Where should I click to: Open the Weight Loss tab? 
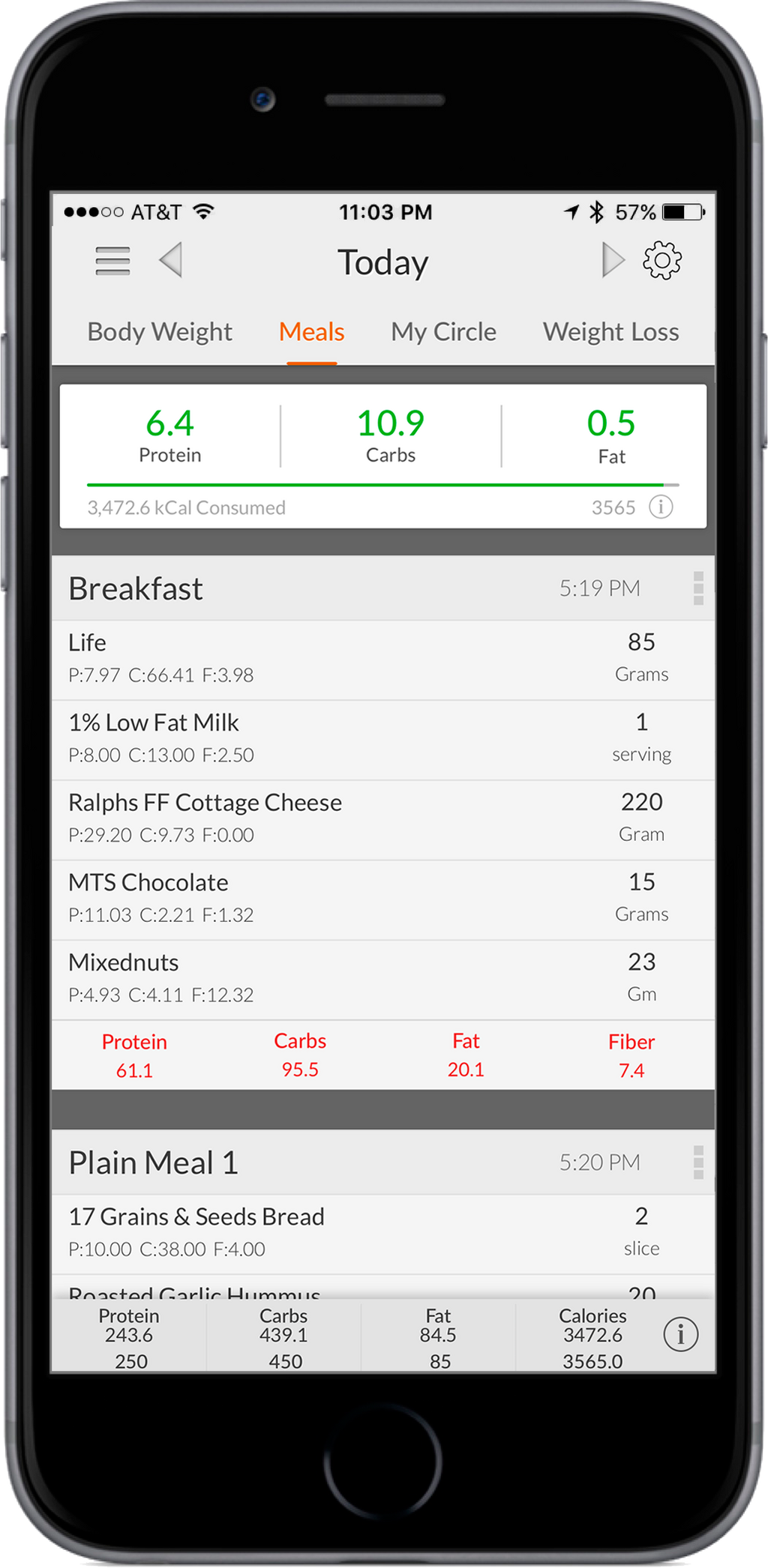610,332
